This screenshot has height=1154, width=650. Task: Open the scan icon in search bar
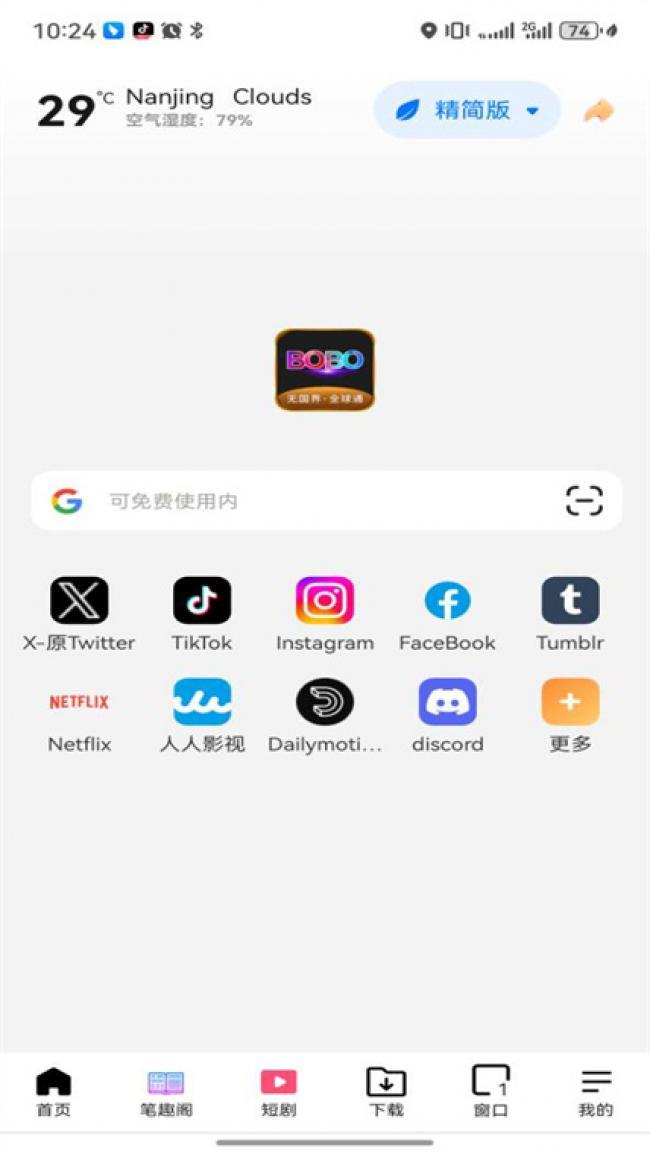click(x=584, y=501)
